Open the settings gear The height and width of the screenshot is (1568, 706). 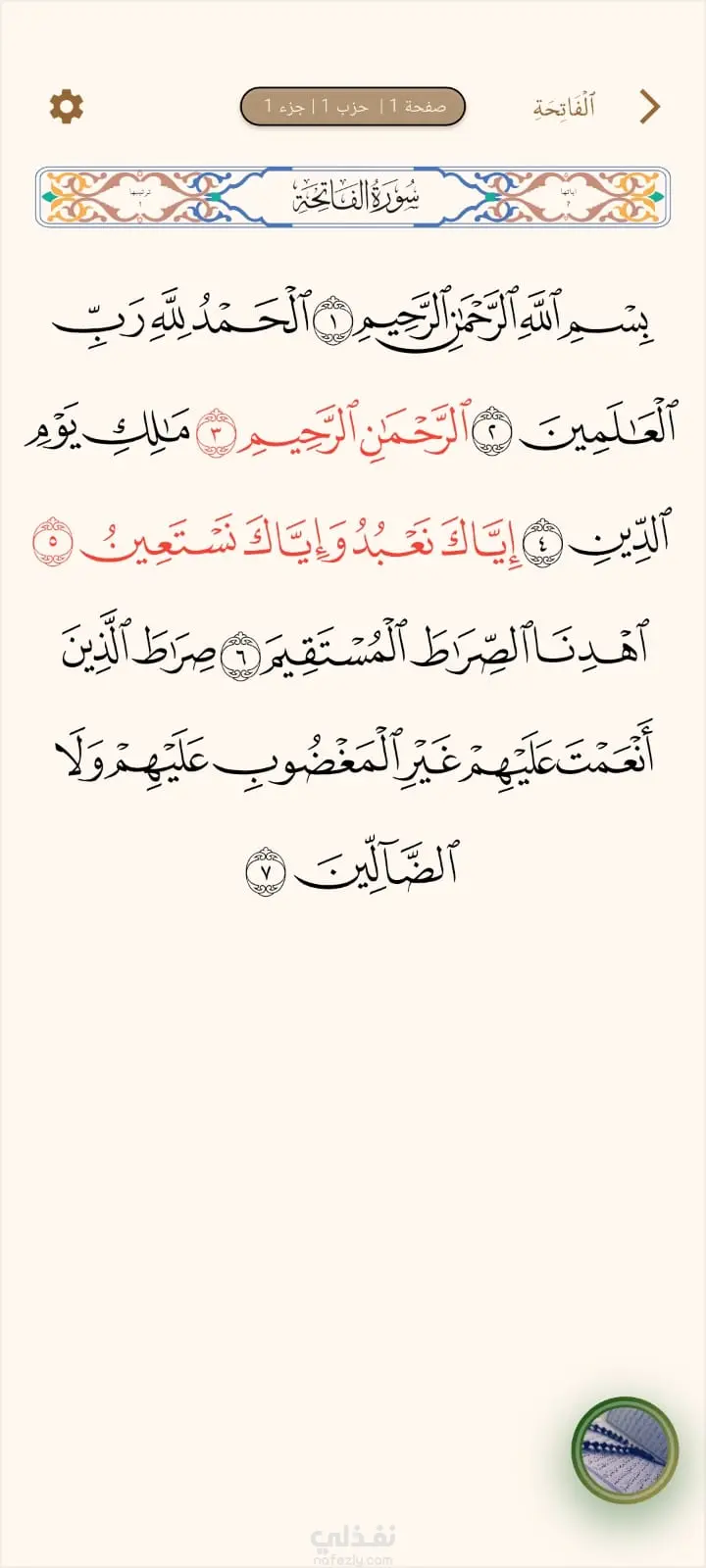coord(67,106)
